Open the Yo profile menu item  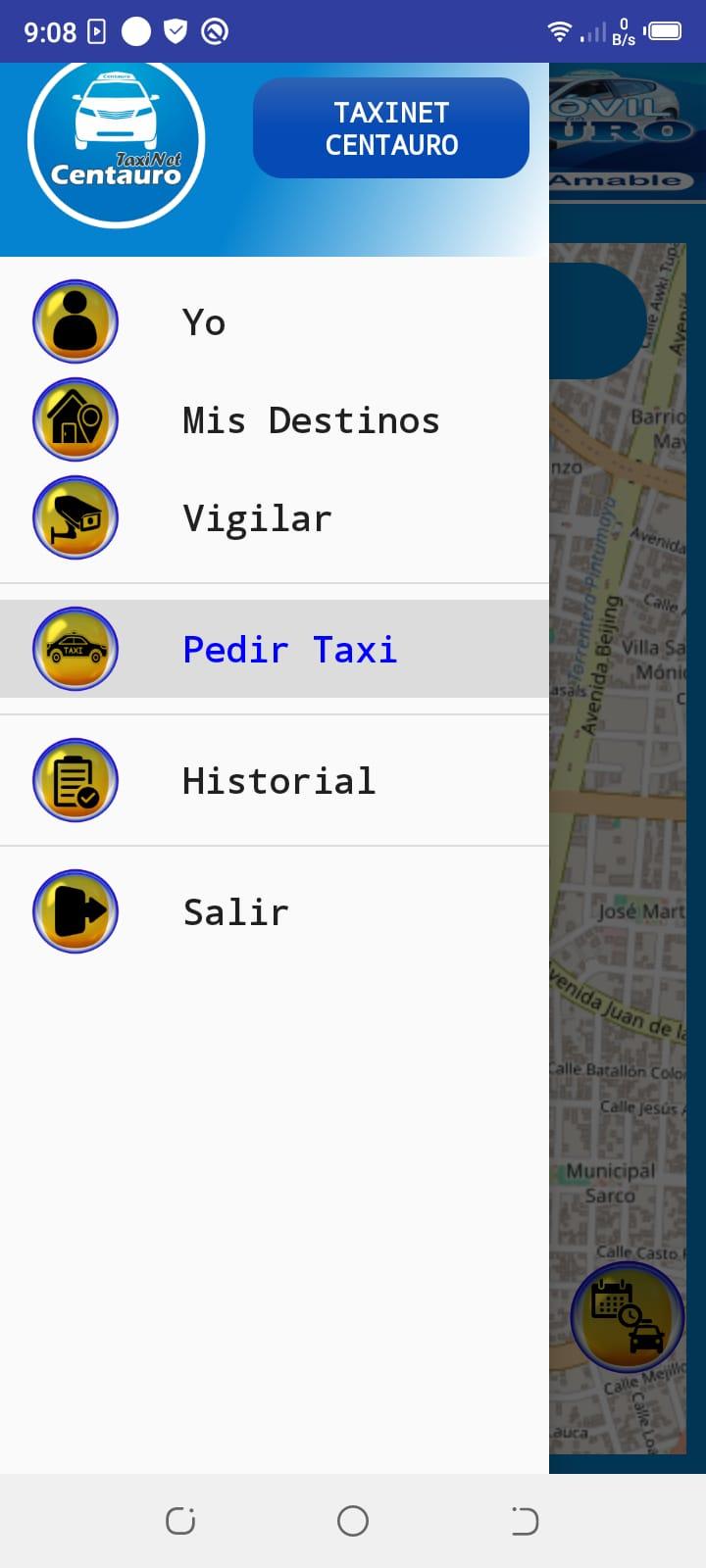[275, 321]
